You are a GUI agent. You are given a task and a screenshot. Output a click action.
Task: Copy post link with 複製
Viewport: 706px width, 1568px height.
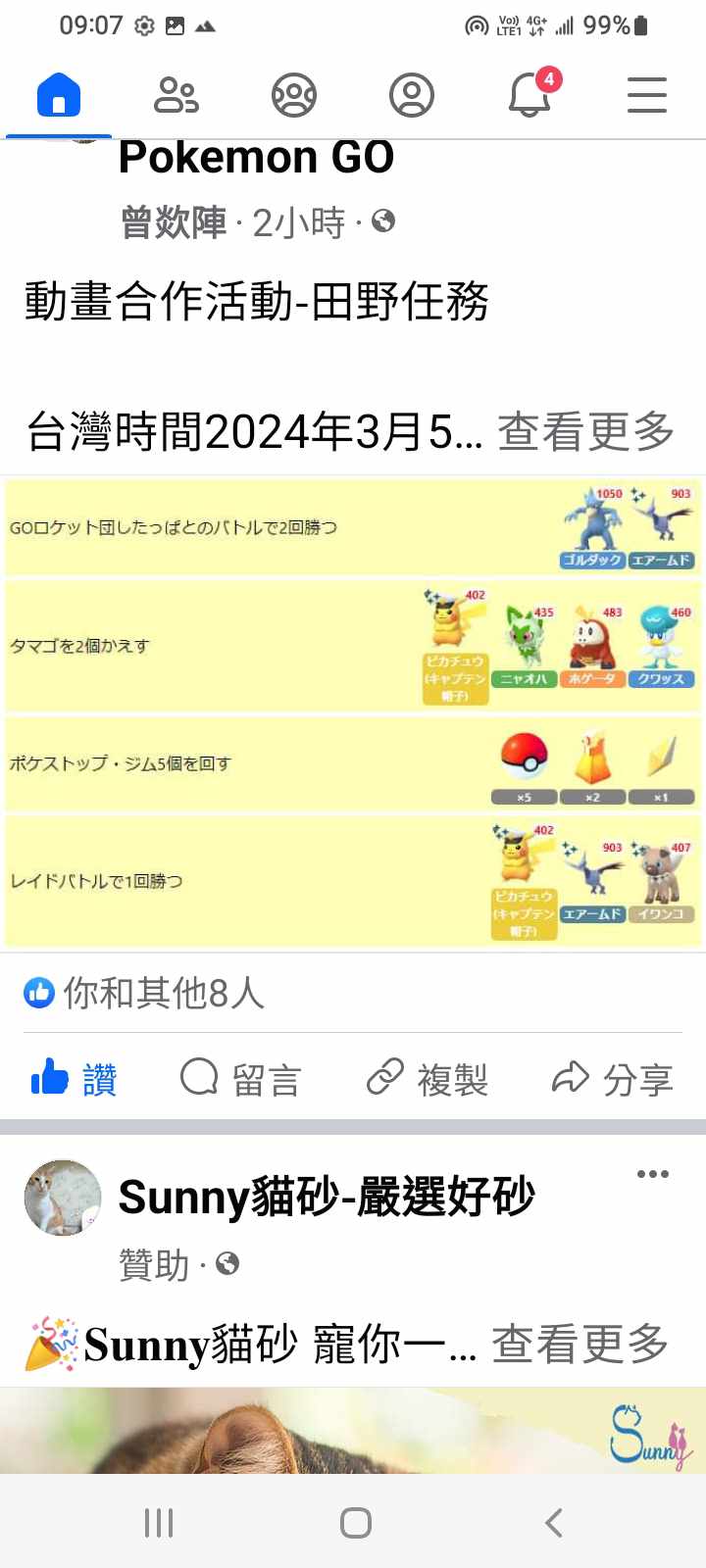[x=428, y=1079]
